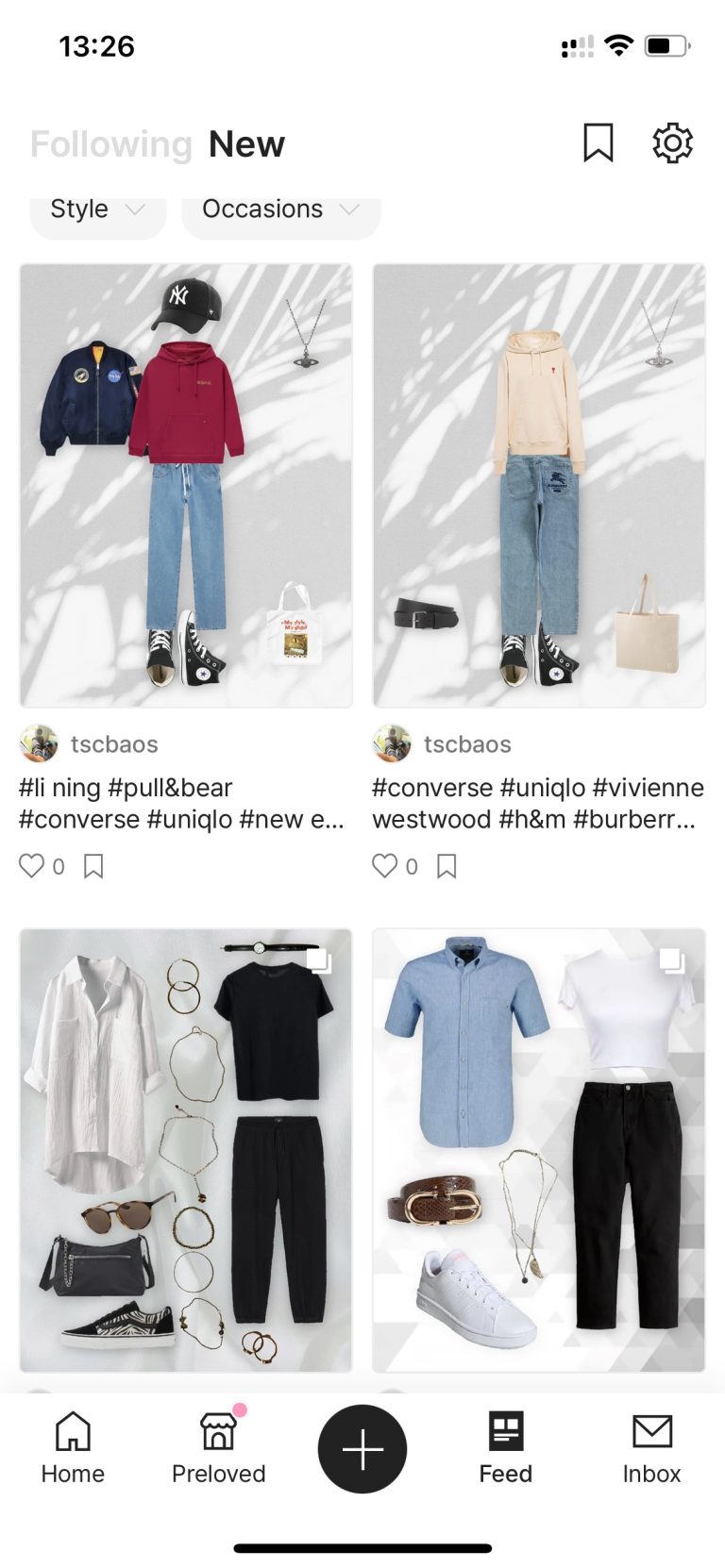Expand the Occasions filter dropdown
The image size is (725, 1568).
click(x=280, y=209)
